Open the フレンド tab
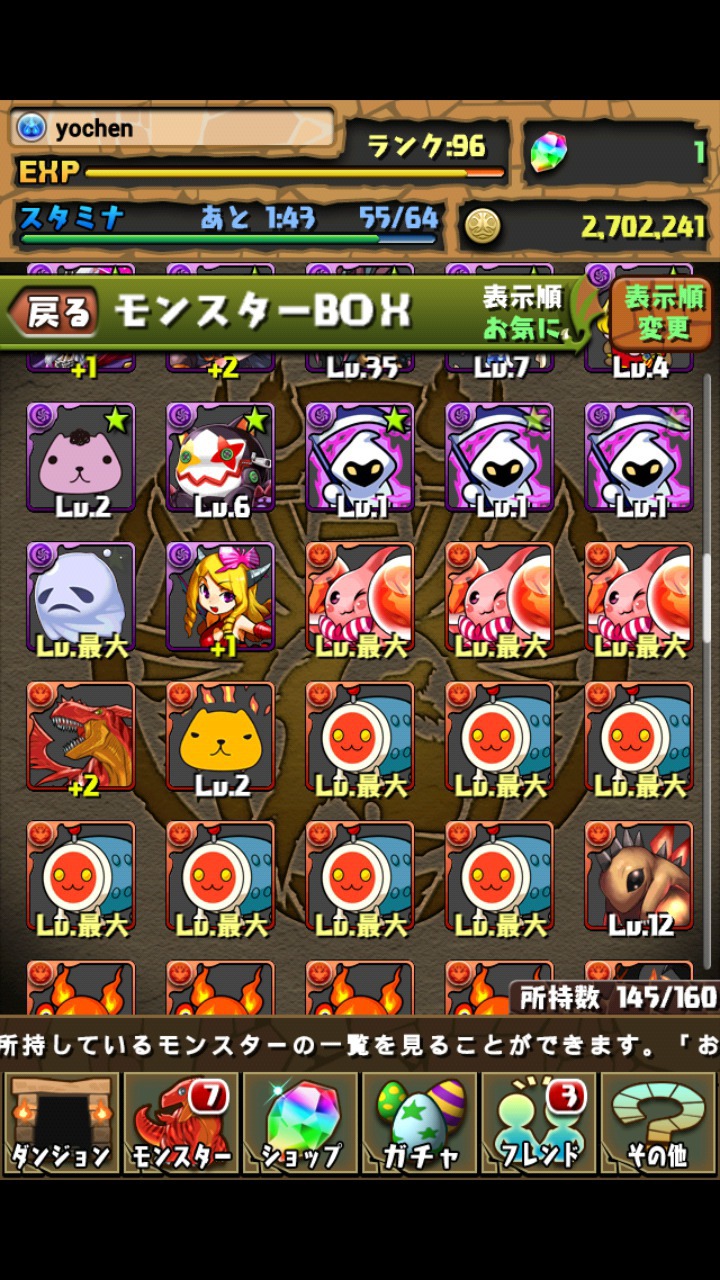720x1280 pixels. point(539,1124)
